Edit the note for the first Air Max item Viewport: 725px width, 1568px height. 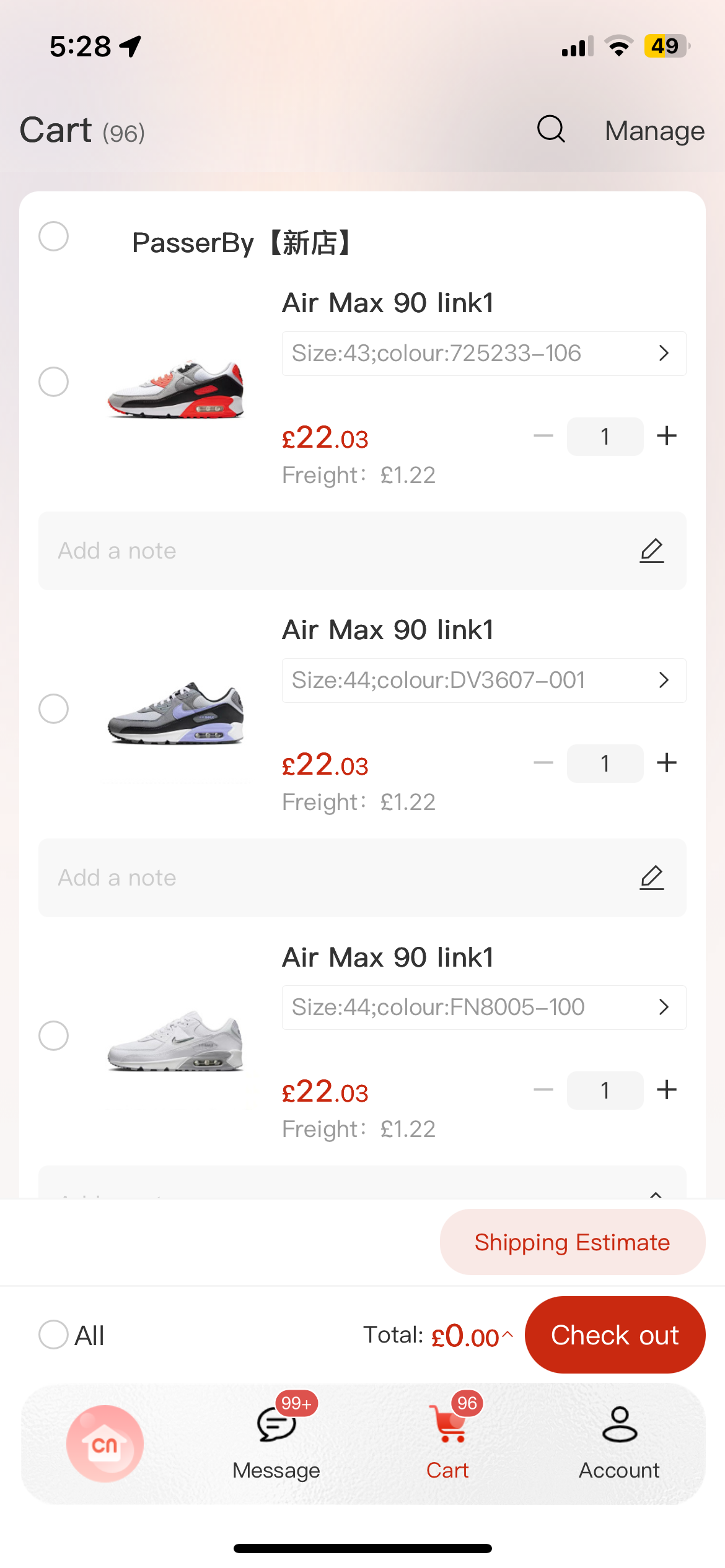point(652,551)
